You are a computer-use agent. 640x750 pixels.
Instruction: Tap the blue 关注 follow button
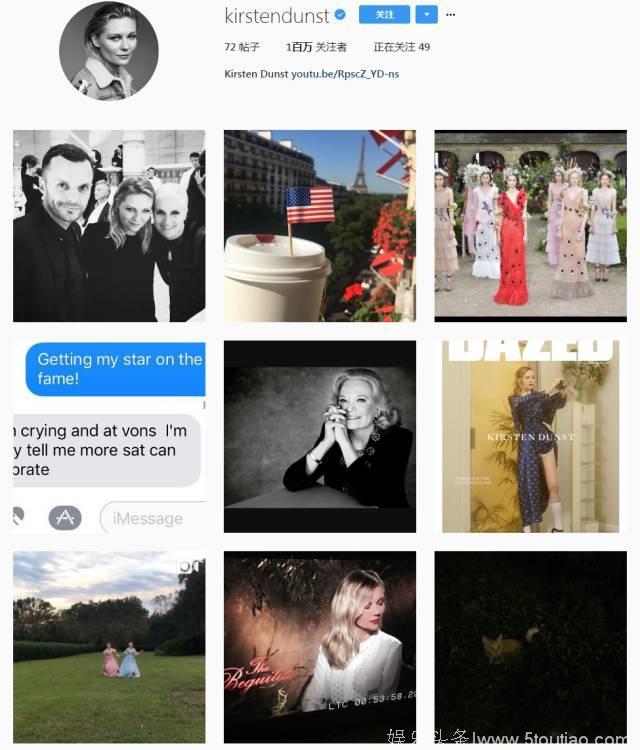[x=384, y=15]
